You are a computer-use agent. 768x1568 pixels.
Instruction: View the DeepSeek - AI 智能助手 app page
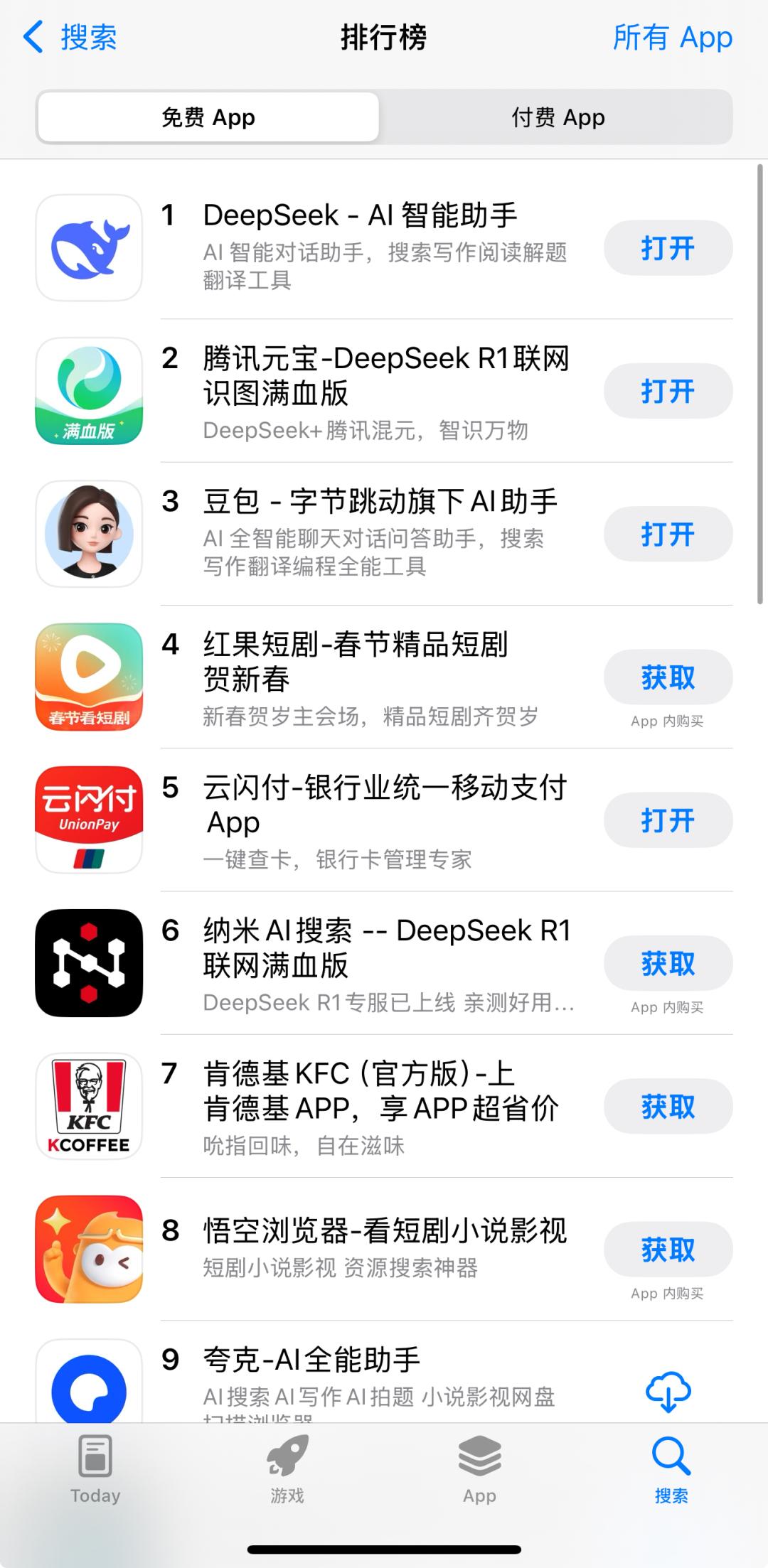(360, 216)
